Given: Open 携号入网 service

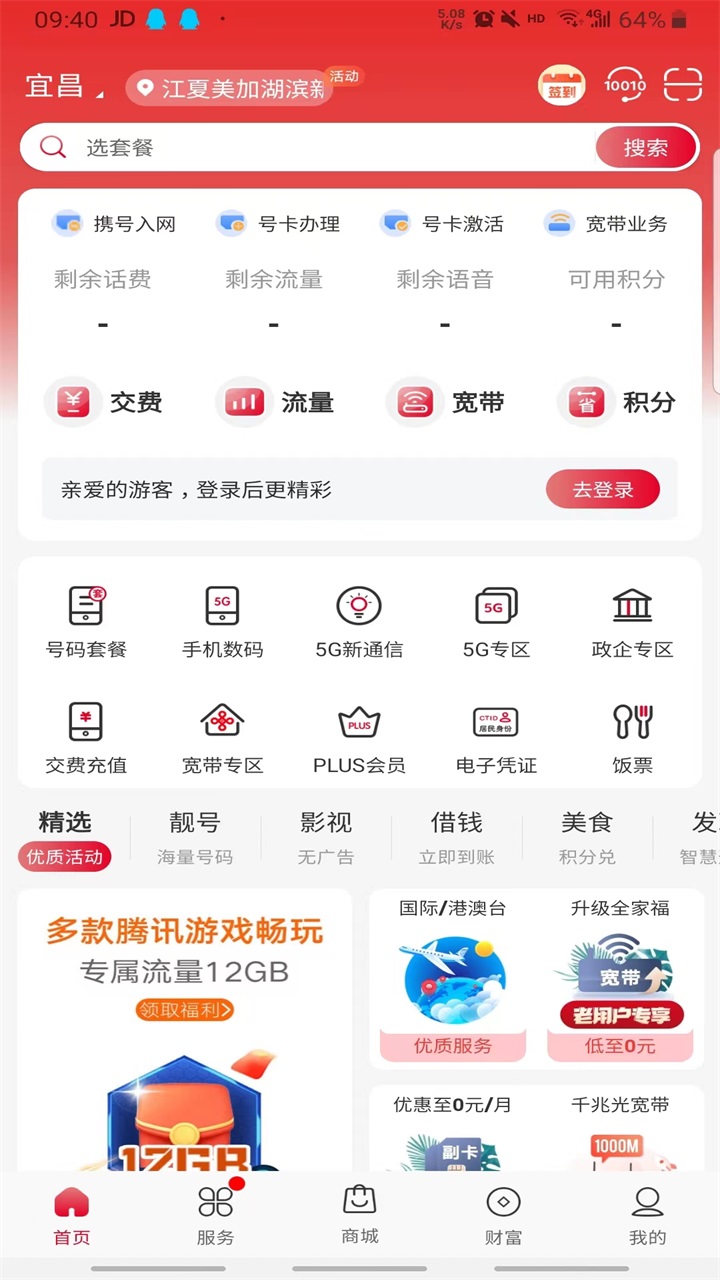Looking at the screenshot, I should point(115,224).
